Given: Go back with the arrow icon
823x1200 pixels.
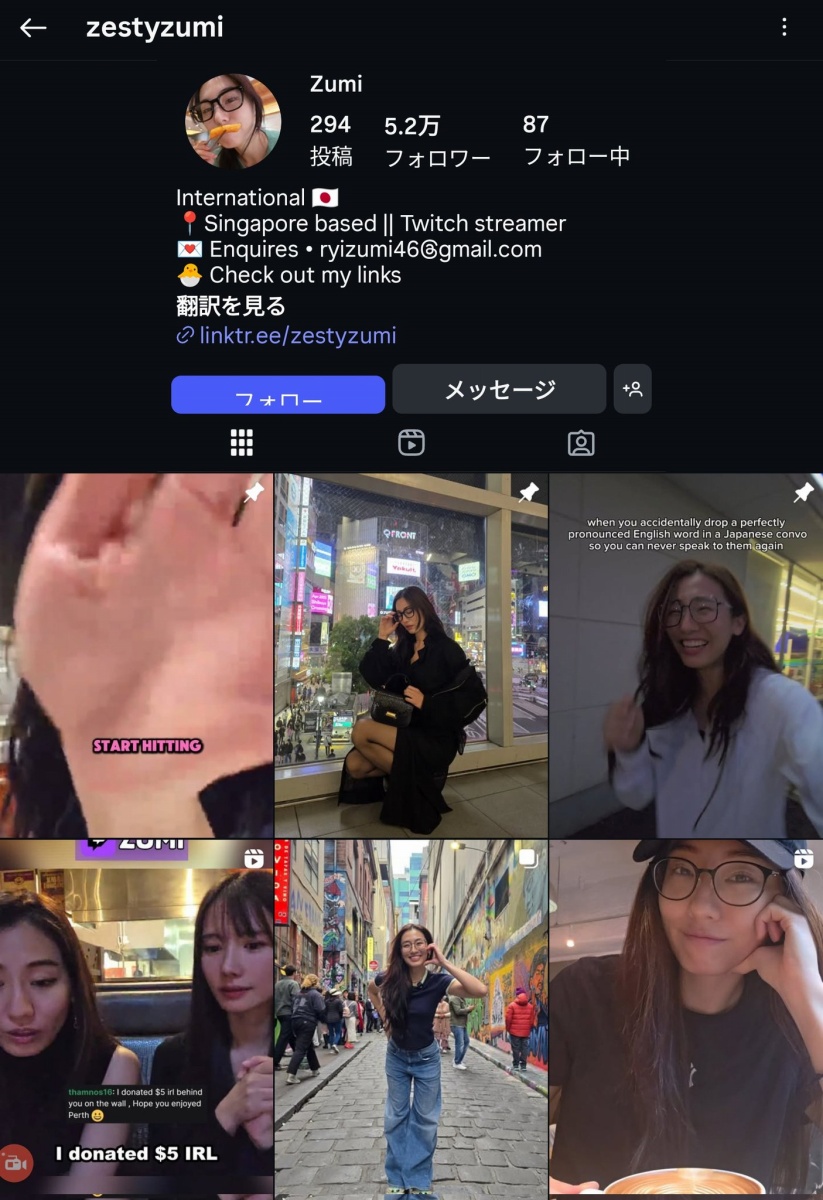Looking at the screenshot, I should 33,28.
